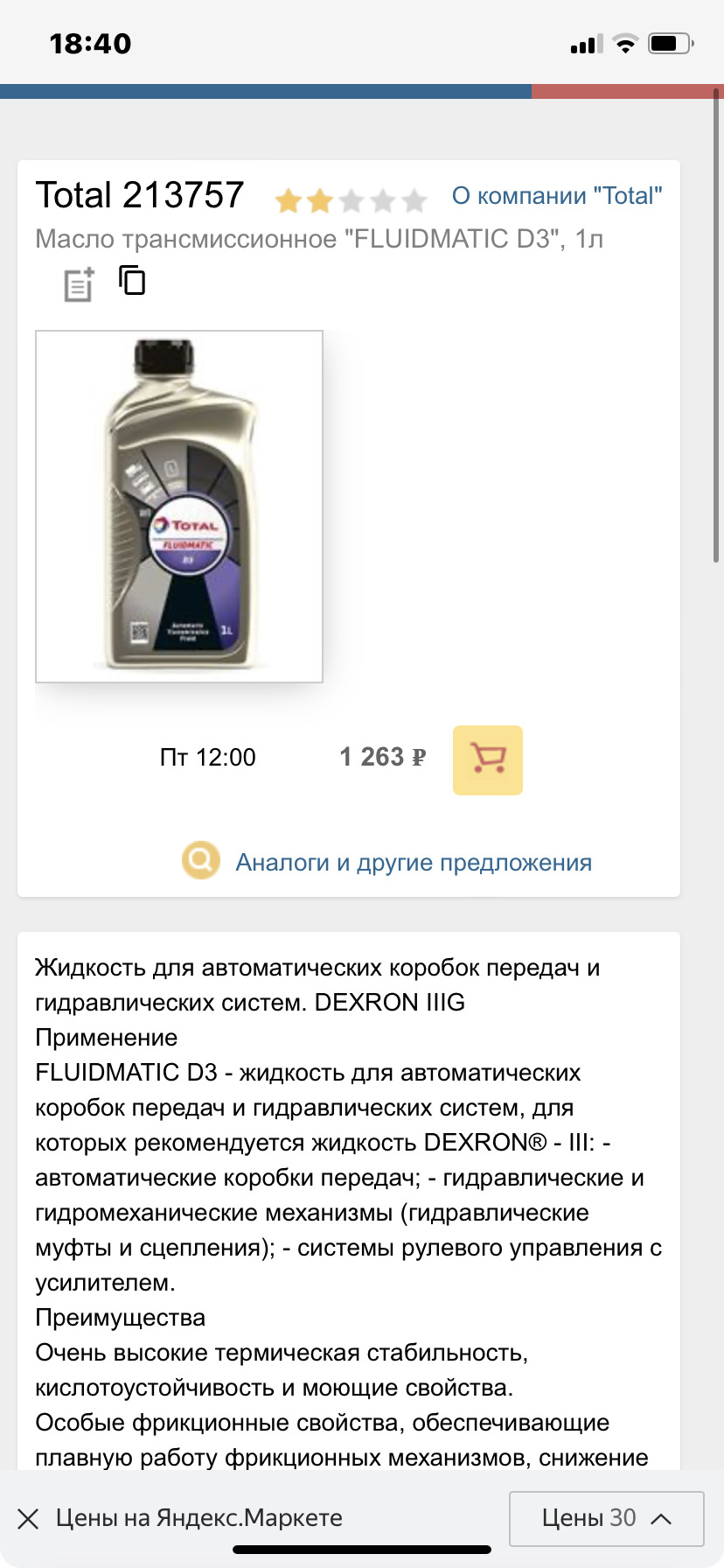Open the 'О компании "Total"' link
The height and width of the screenshot is (1568, 724).
coord(557,196)
